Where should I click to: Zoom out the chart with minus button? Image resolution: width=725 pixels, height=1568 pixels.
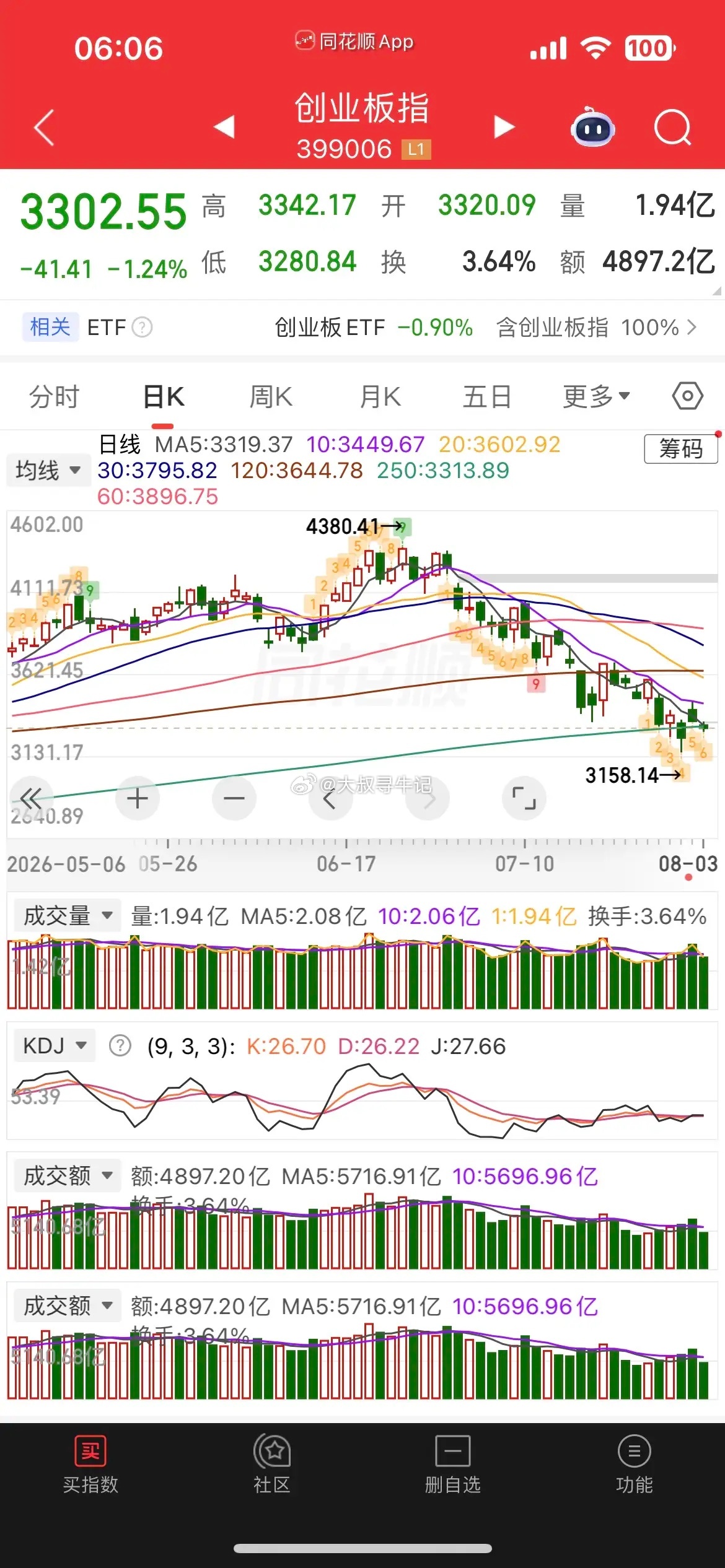[x=234, y=798]
